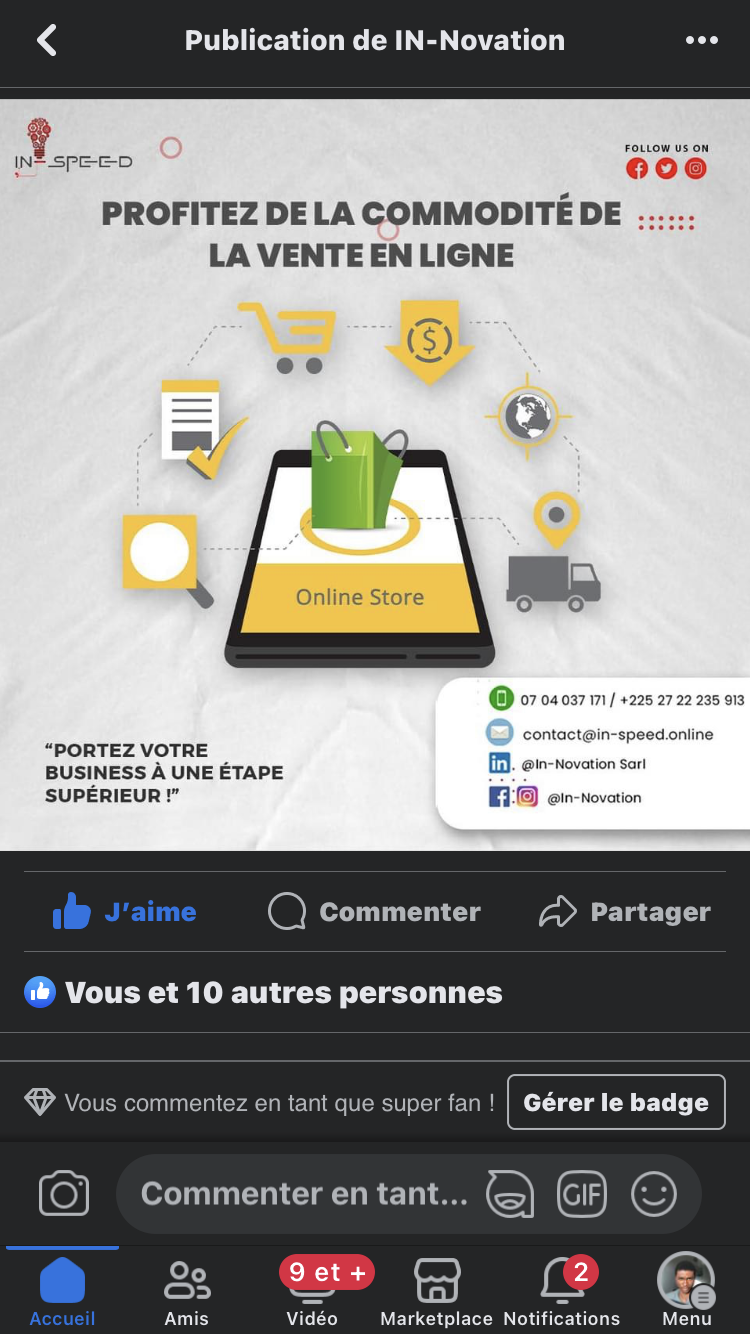Tap Commenter to write a comment
Screen dimensions: 750x1334
[x=374, y=911]
